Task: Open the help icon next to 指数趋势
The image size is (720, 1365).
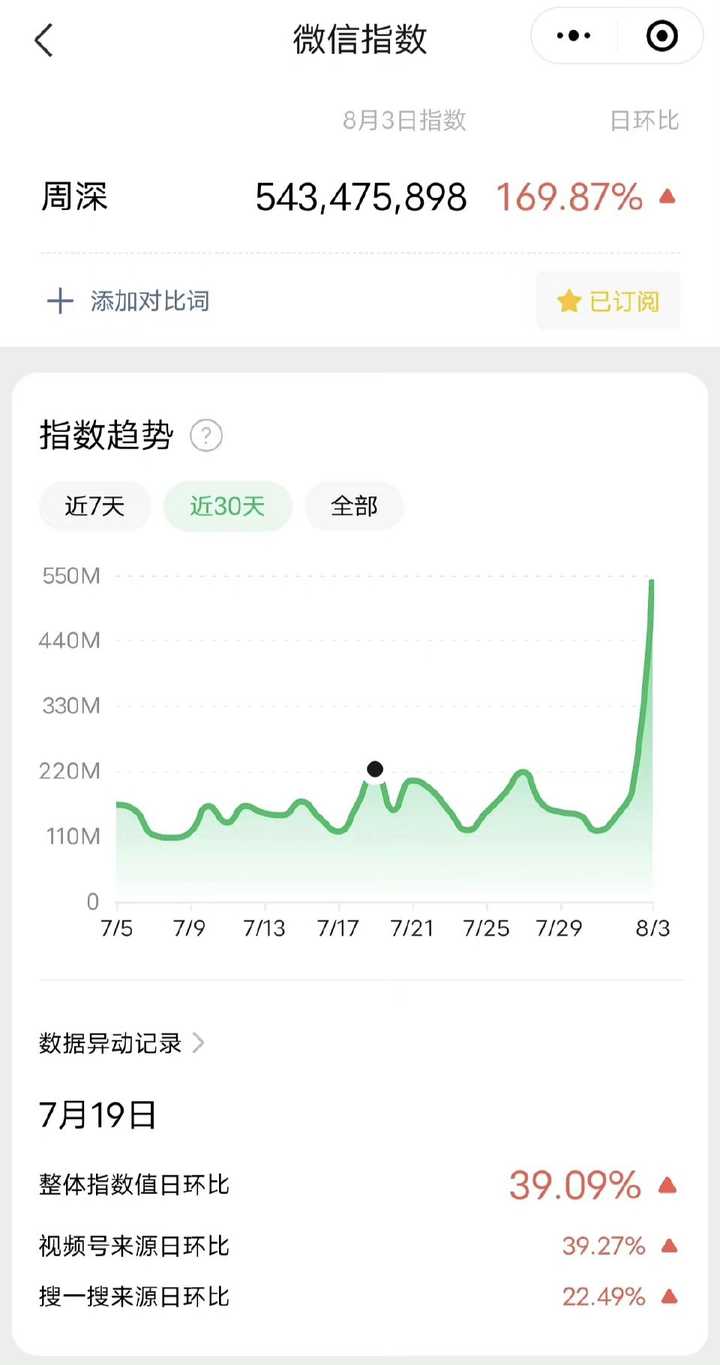Action: pyautogui.click(x=206, y=436)
